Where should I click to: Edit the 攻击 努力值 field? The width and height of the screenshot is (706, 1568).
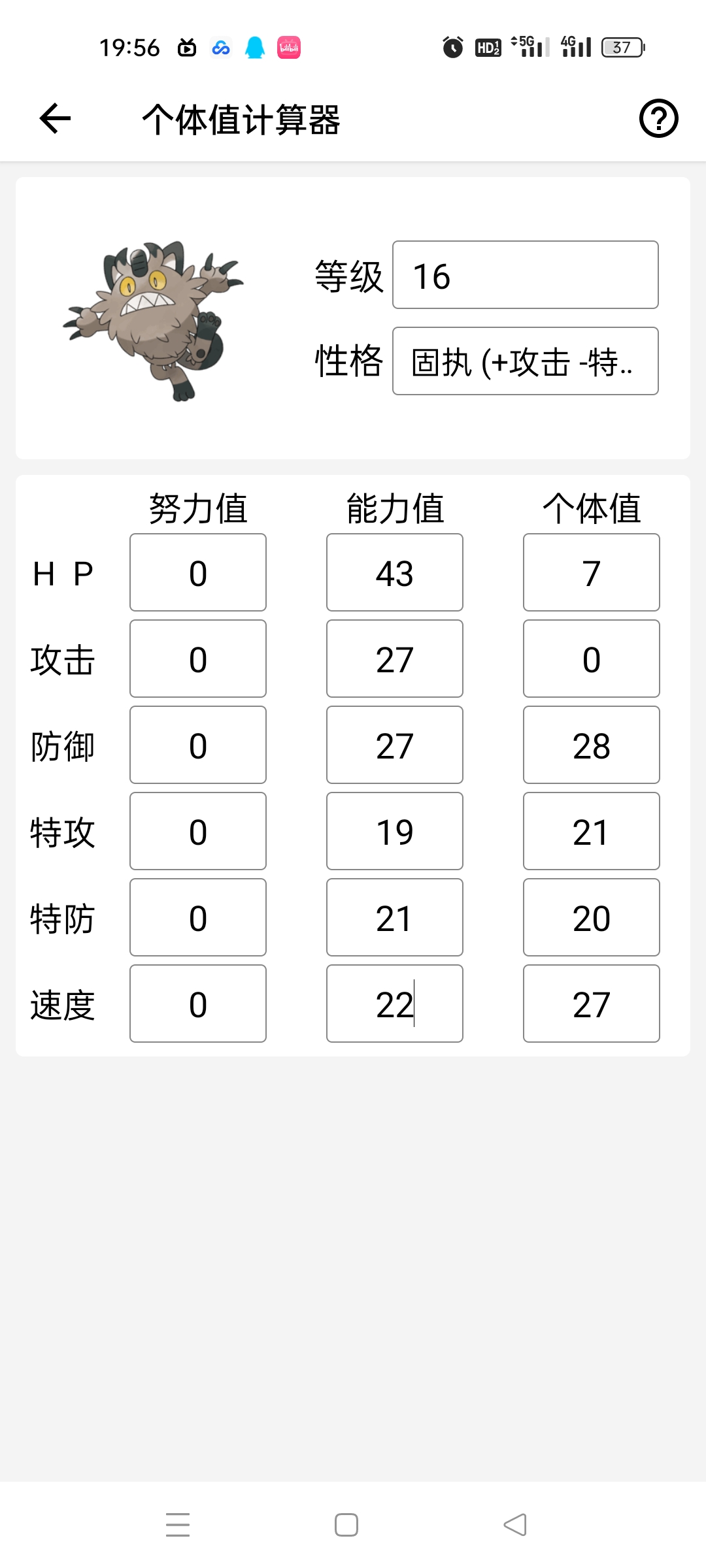(x=198, y=659)
